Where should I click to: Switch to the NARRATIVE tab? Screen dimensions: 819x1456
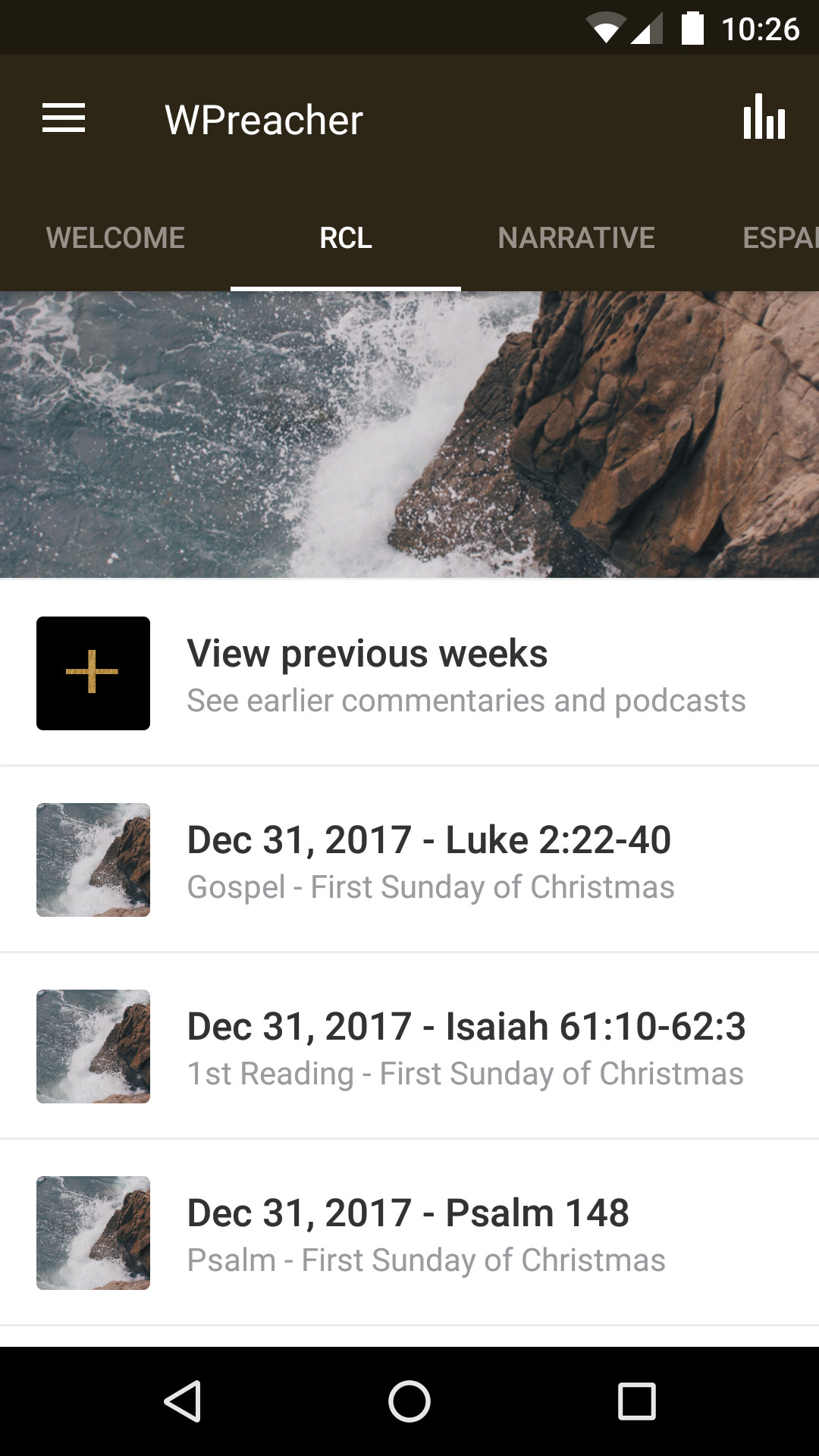(577, 237)
